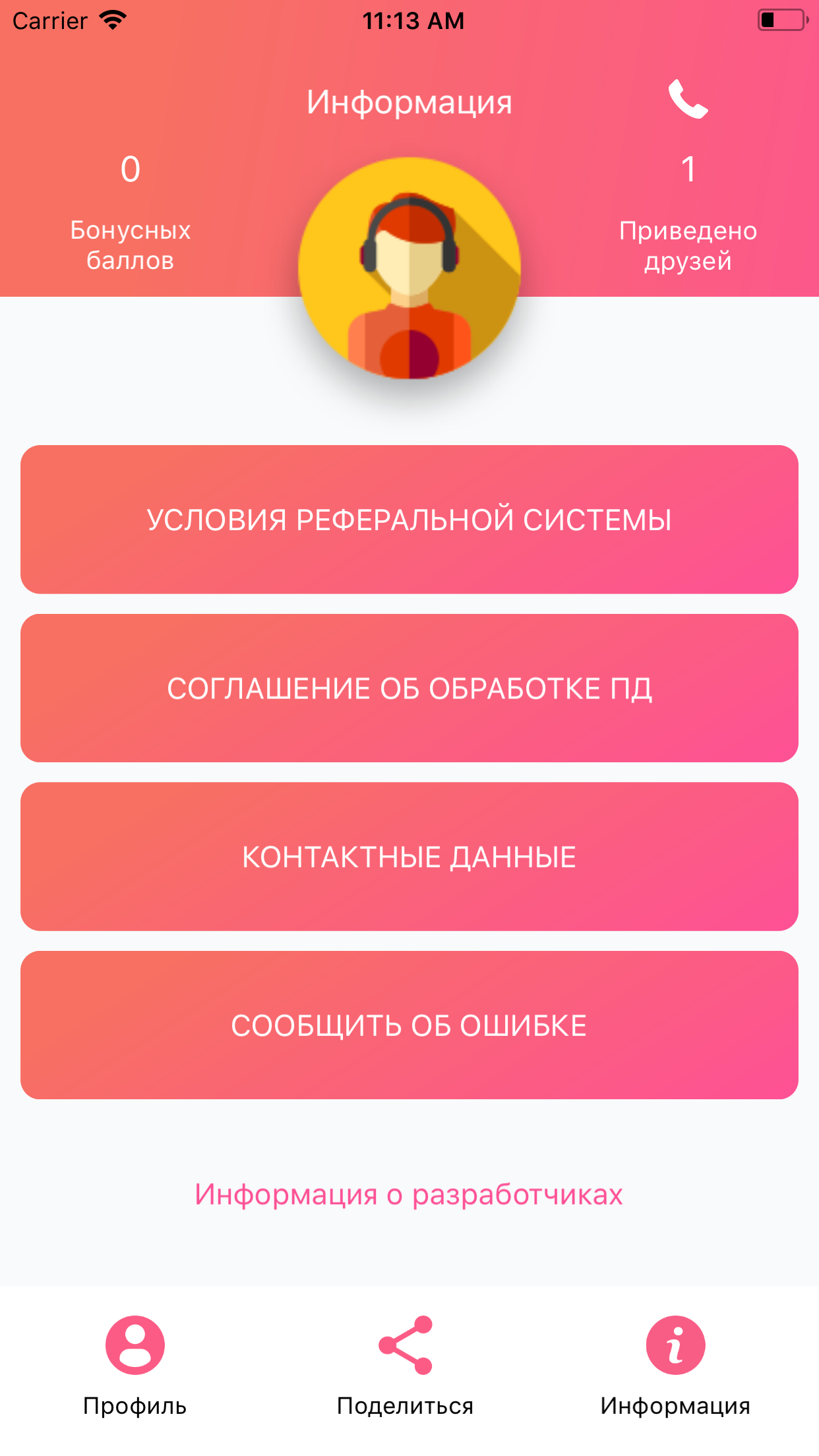Tap the clock showing 11:13 AM
The width and height of the screenshot is (819, 1456).
[414, 20]
